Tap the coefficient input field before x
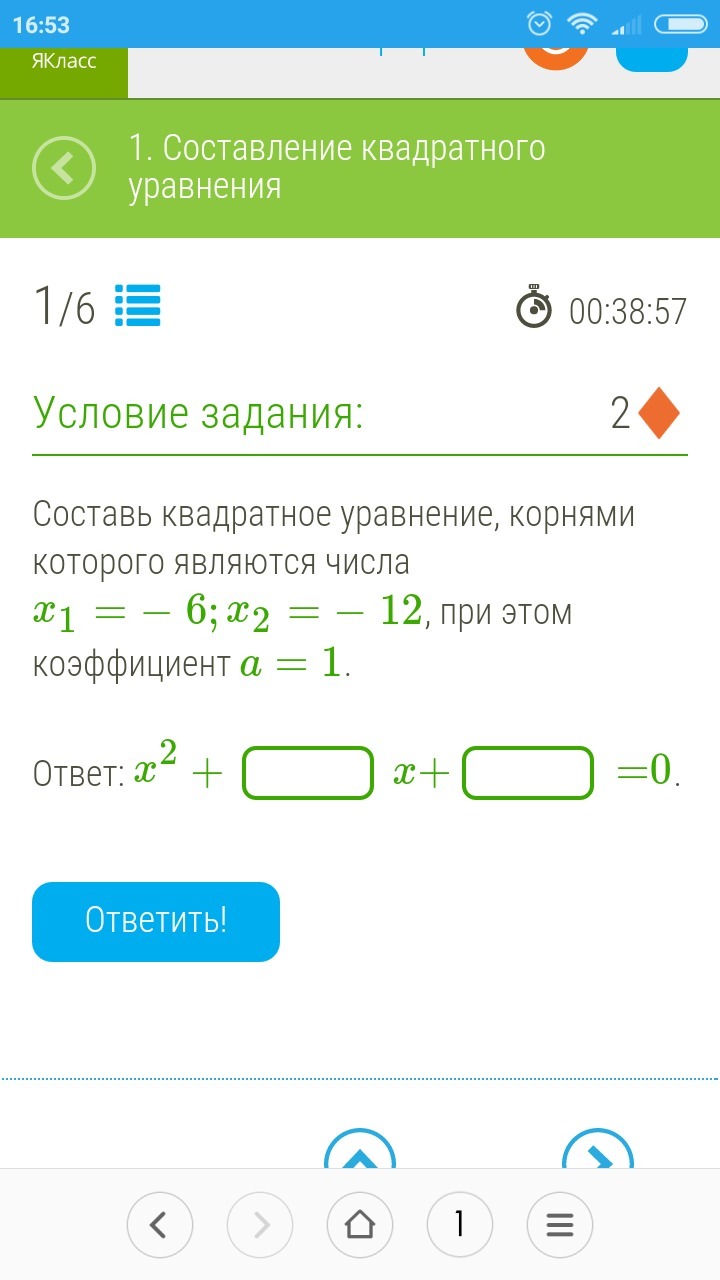This screenshot has height=1280, width=720. tap(308, 772)
